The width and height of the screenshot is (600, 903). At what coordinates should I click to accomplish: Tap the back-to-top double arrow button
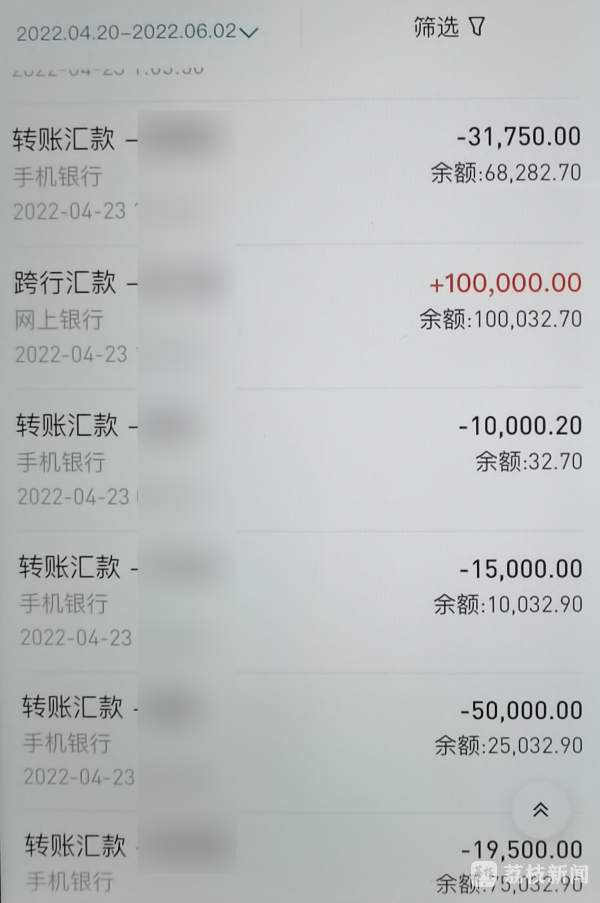[540, 810]
